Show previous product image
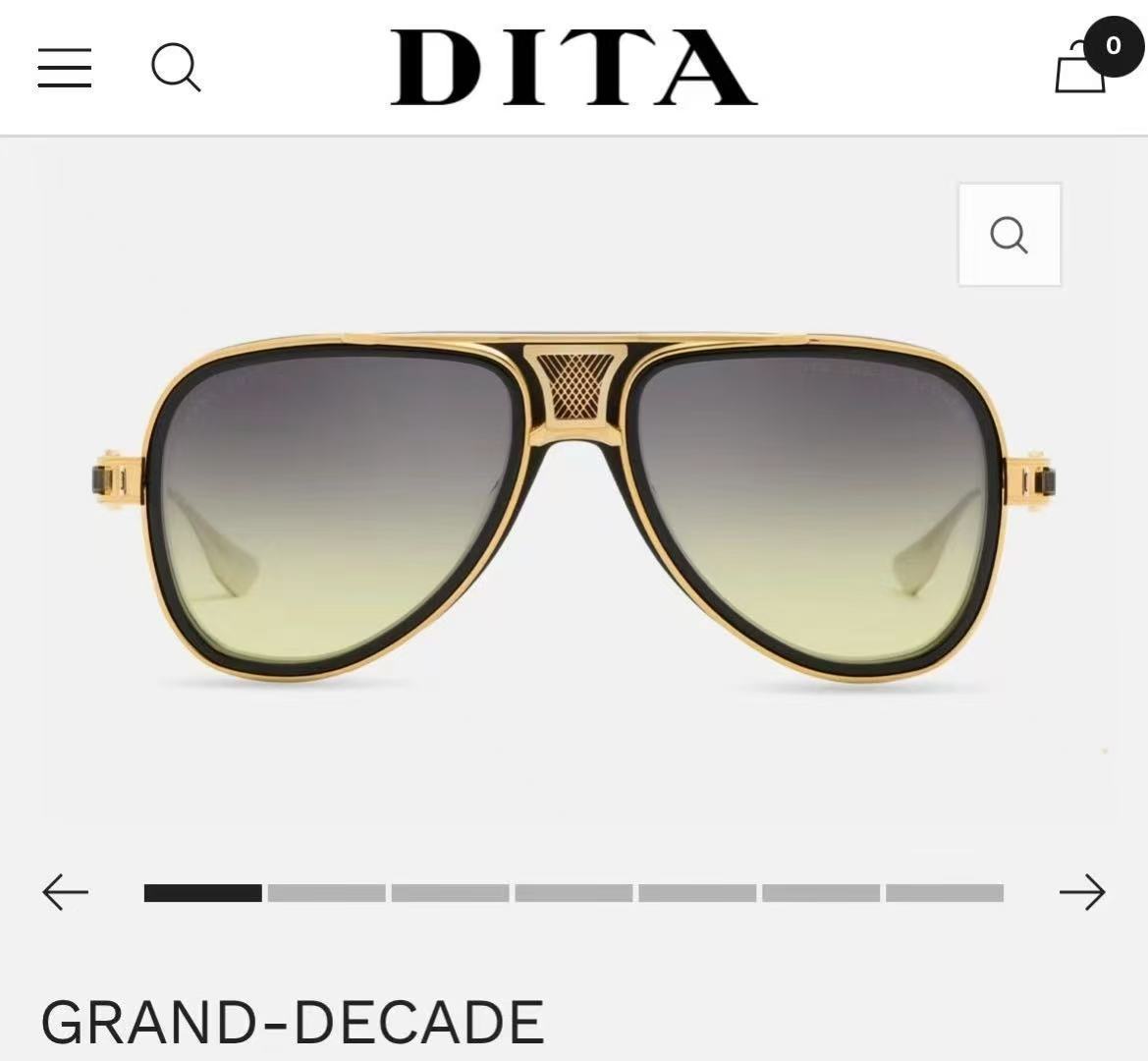1148x1061 pixels. click(66, 892)
